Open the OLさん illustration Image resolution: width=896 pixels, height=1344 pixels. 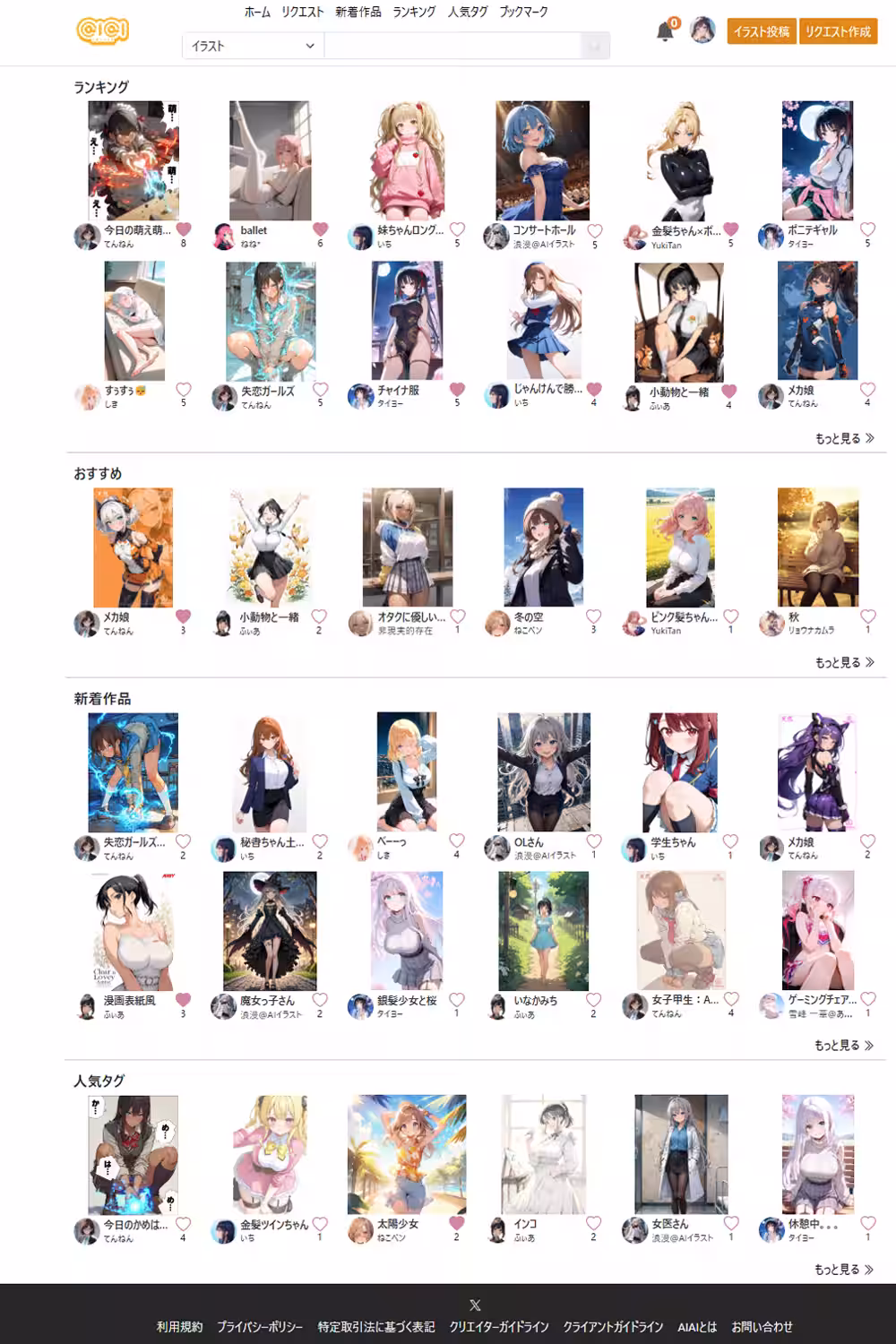click(544, 772)
